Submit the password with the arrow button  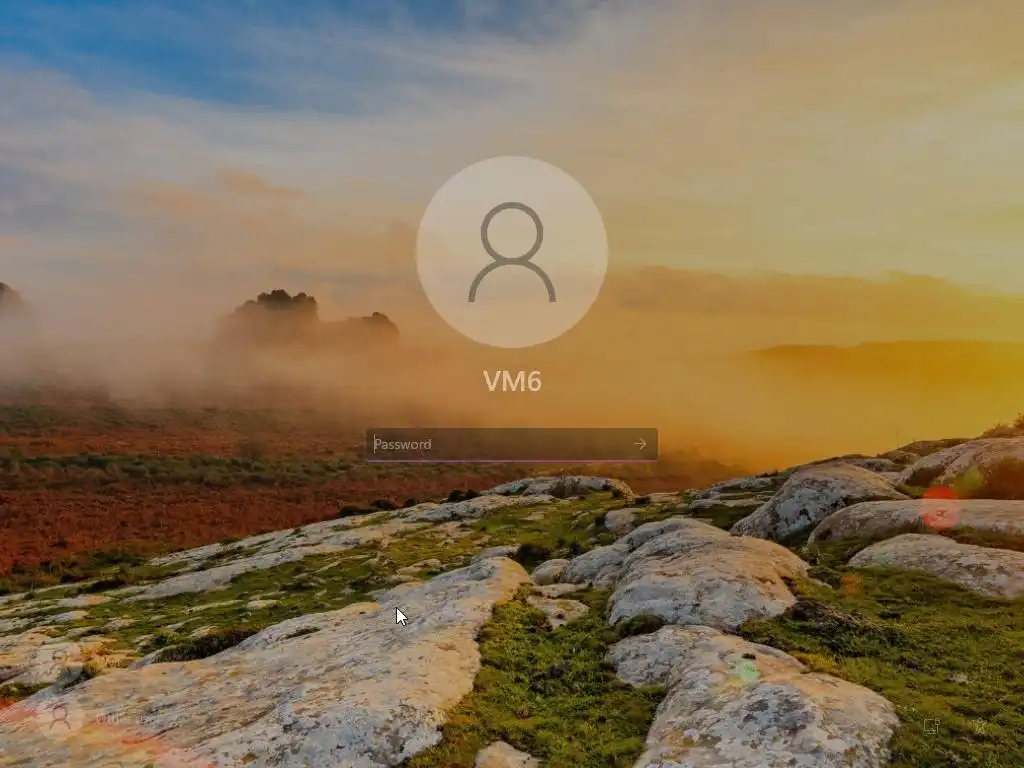click(x=640, y=444)
